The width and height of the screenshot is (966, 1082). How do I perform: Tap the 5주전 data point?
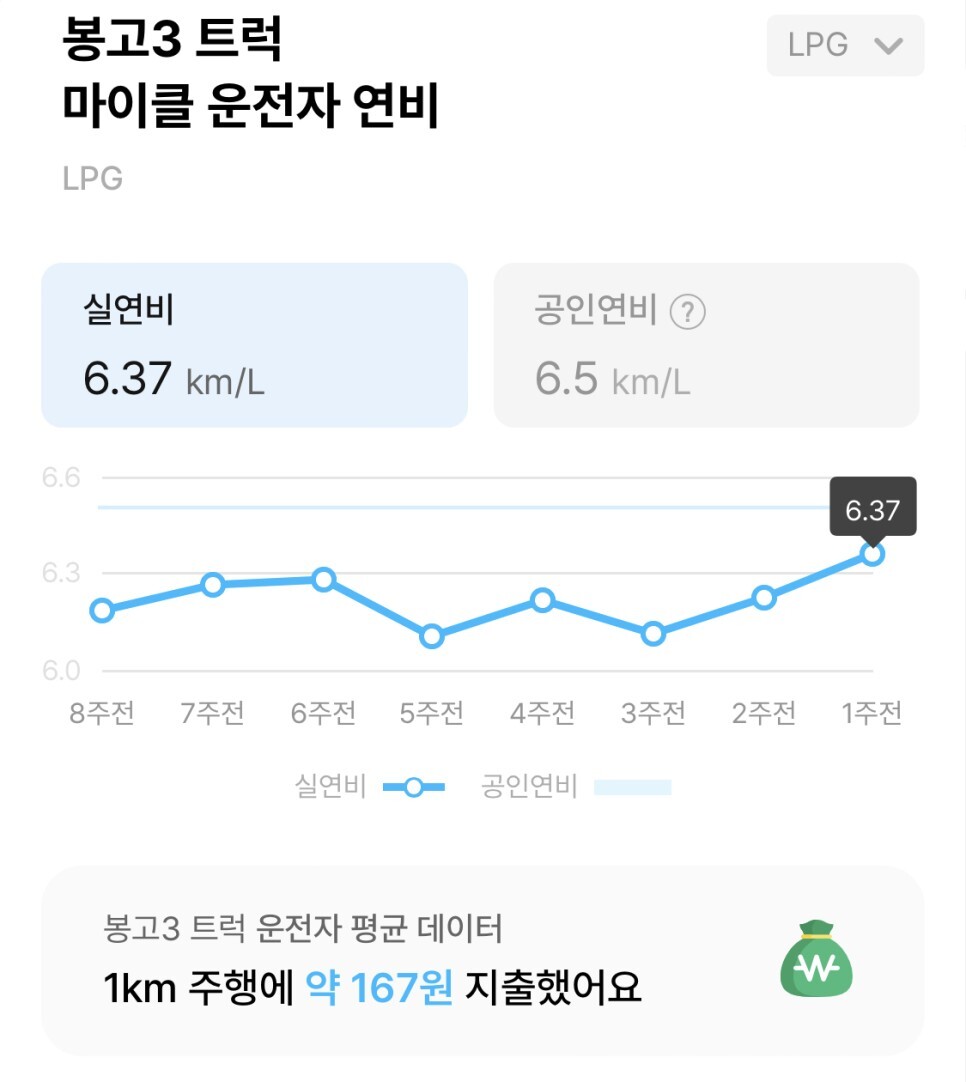[x=432, y=636]
